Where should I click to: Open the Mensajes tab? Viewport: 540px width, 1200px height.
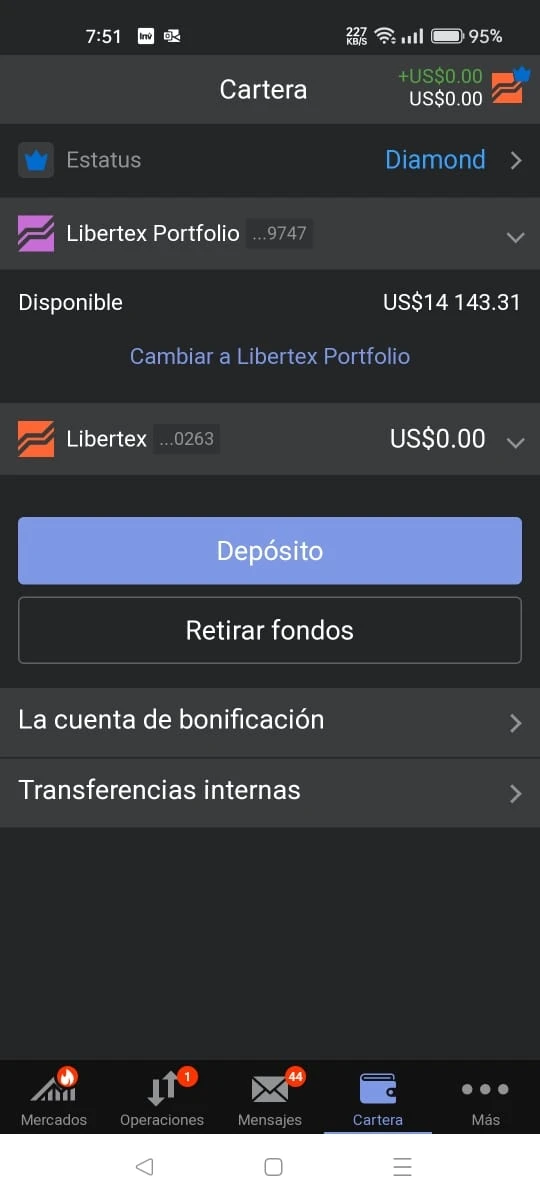tap(270, 1097)
